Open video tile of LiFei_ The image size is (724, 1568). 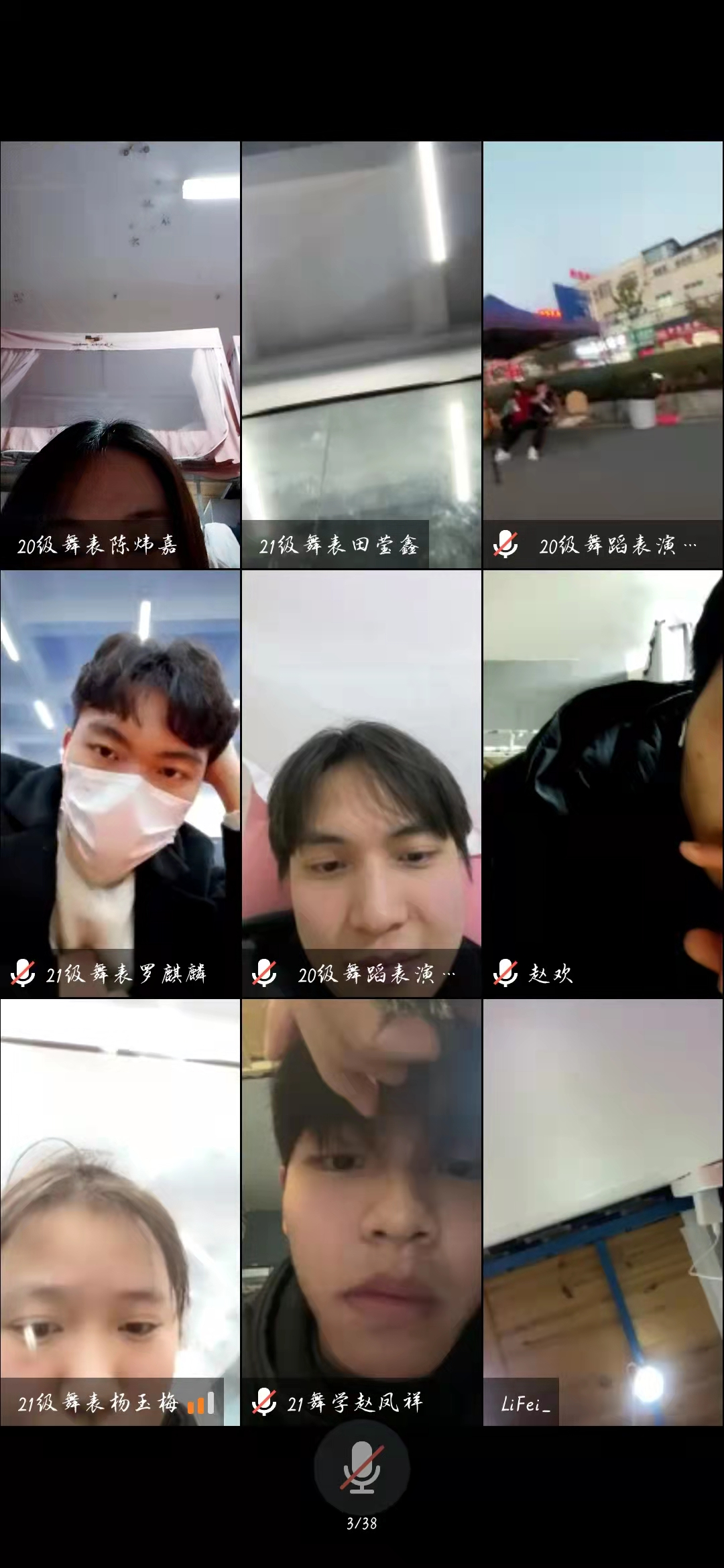(x=603, y=1213)
